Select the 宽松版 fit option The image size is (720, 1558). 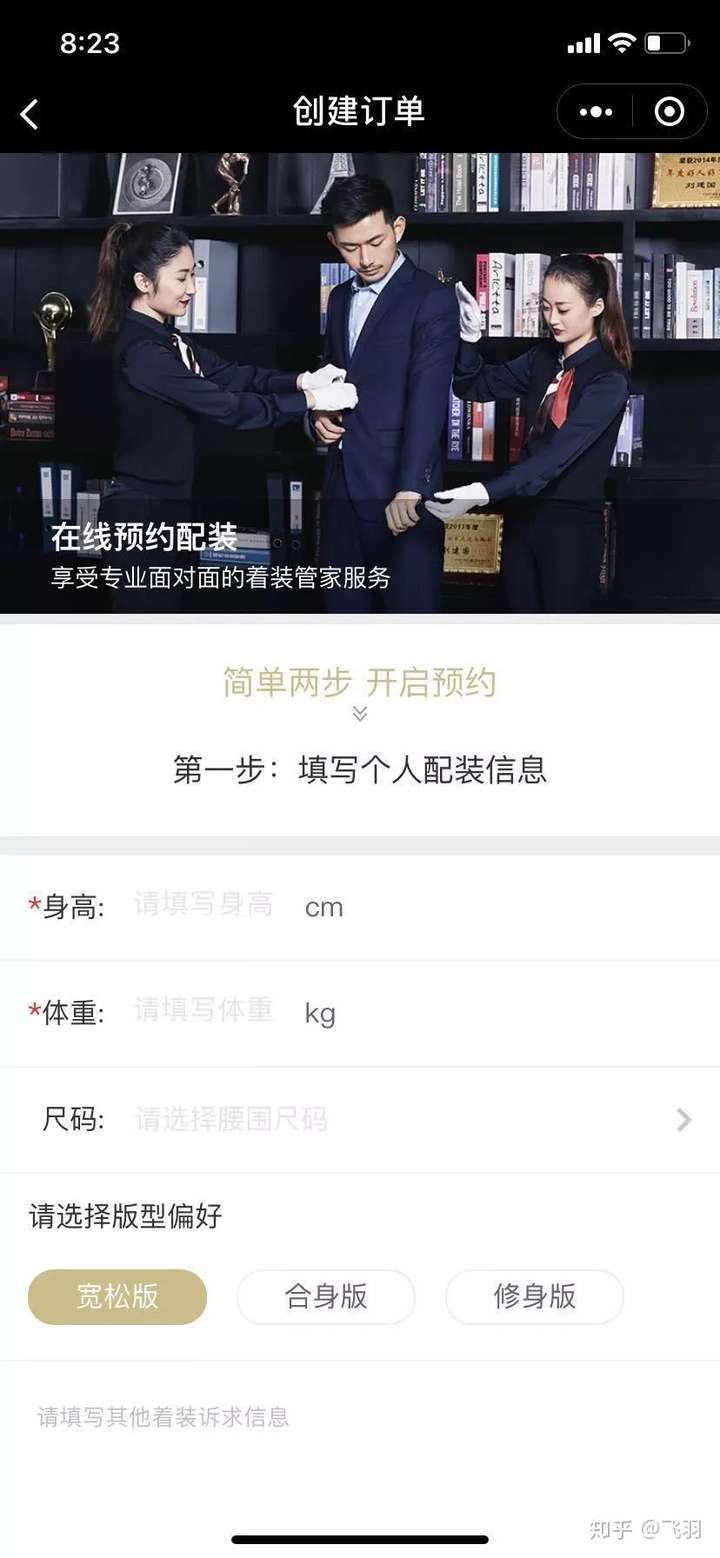[117, 1297]
